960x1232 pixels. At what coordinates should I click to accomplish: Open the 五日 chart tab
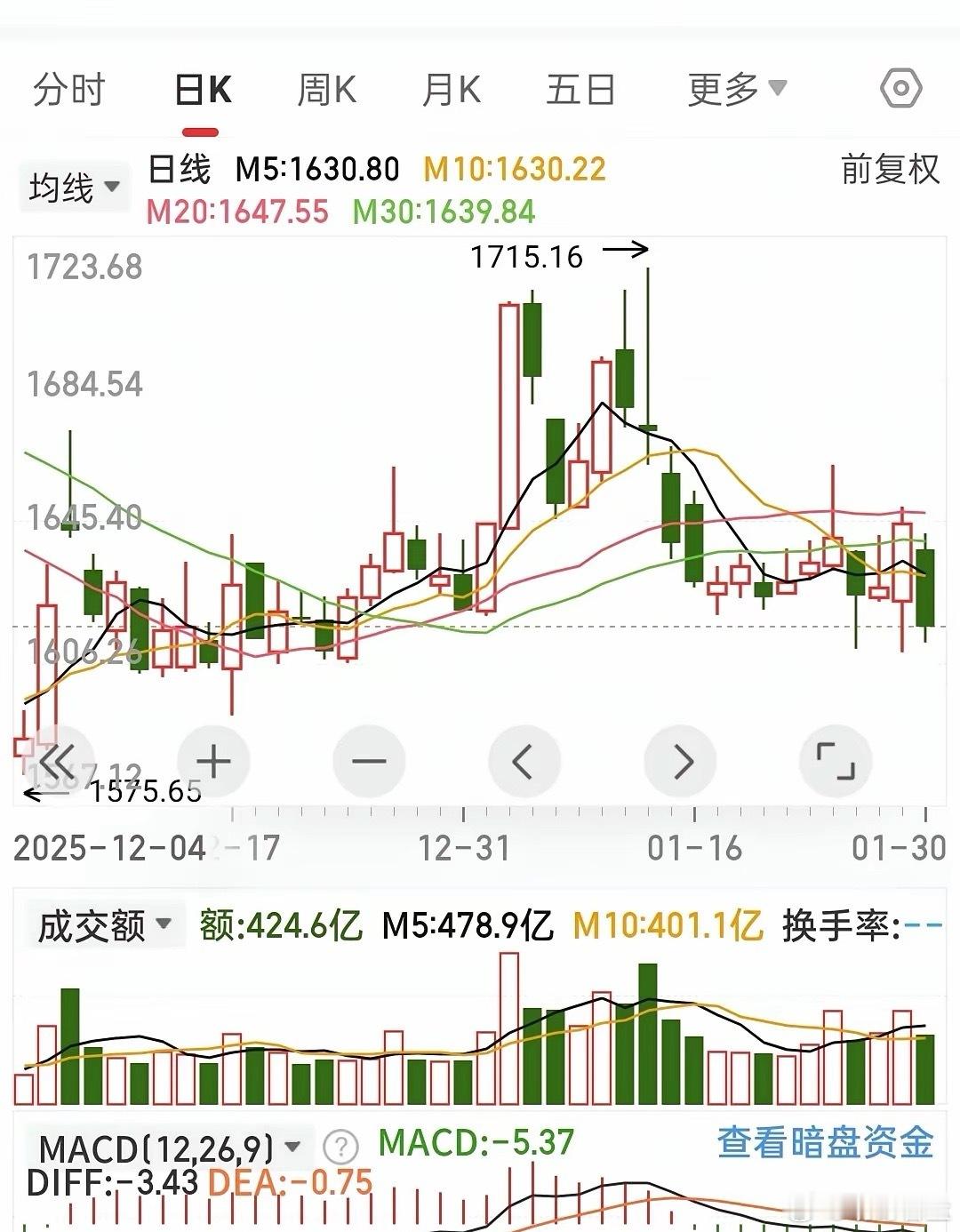click(580, 90)
